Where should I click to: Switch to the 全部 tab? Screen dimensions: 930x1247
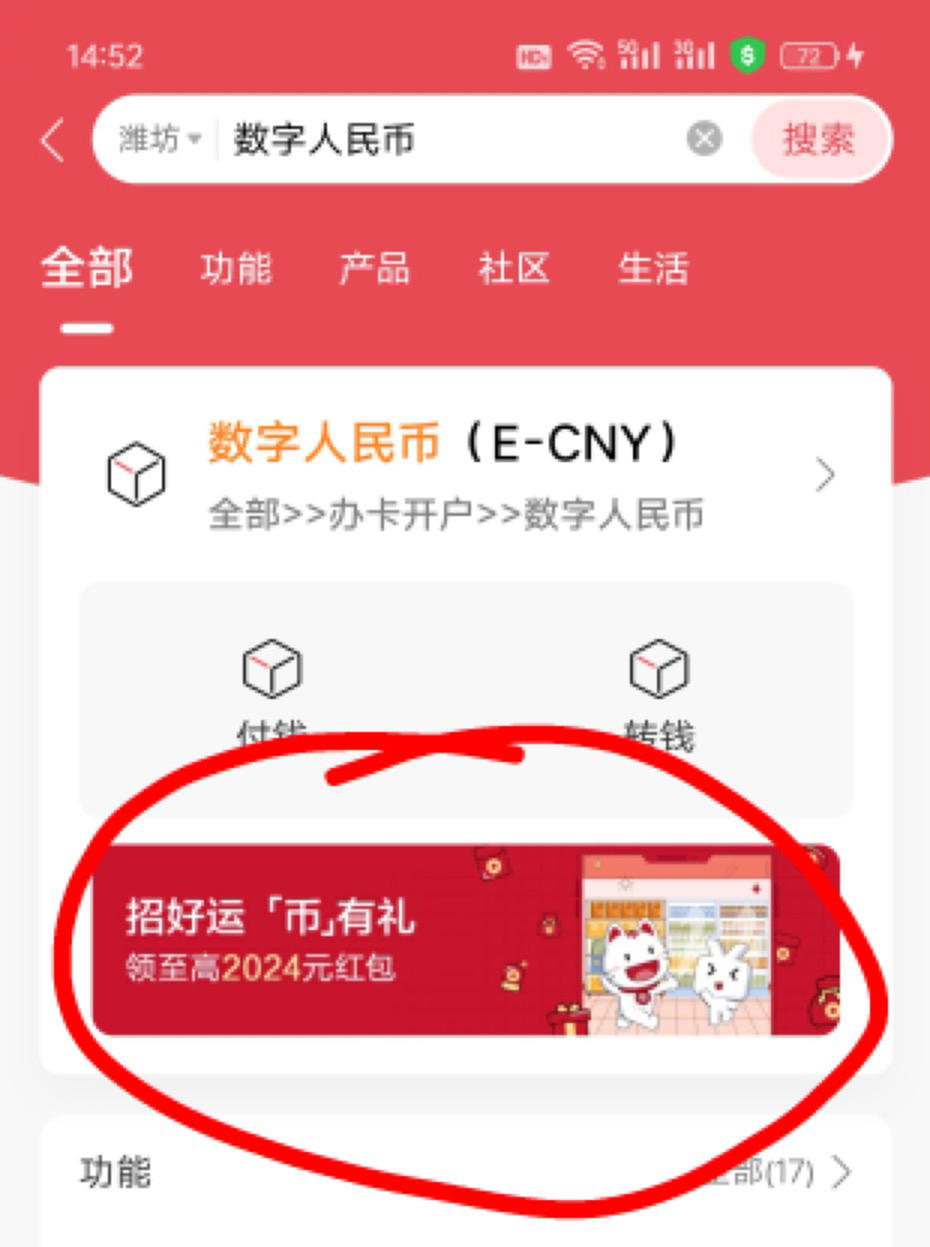(86, 269)
